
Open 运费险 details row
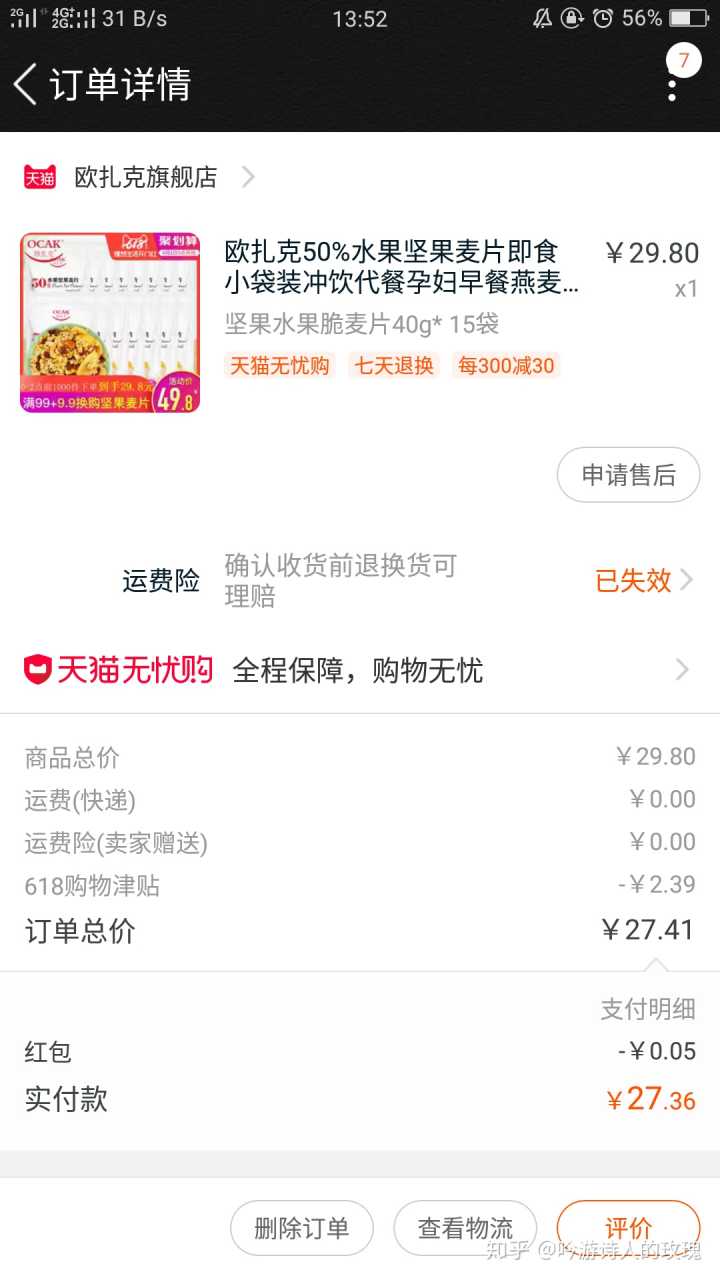pyautogui.click(x=400, y=581)
